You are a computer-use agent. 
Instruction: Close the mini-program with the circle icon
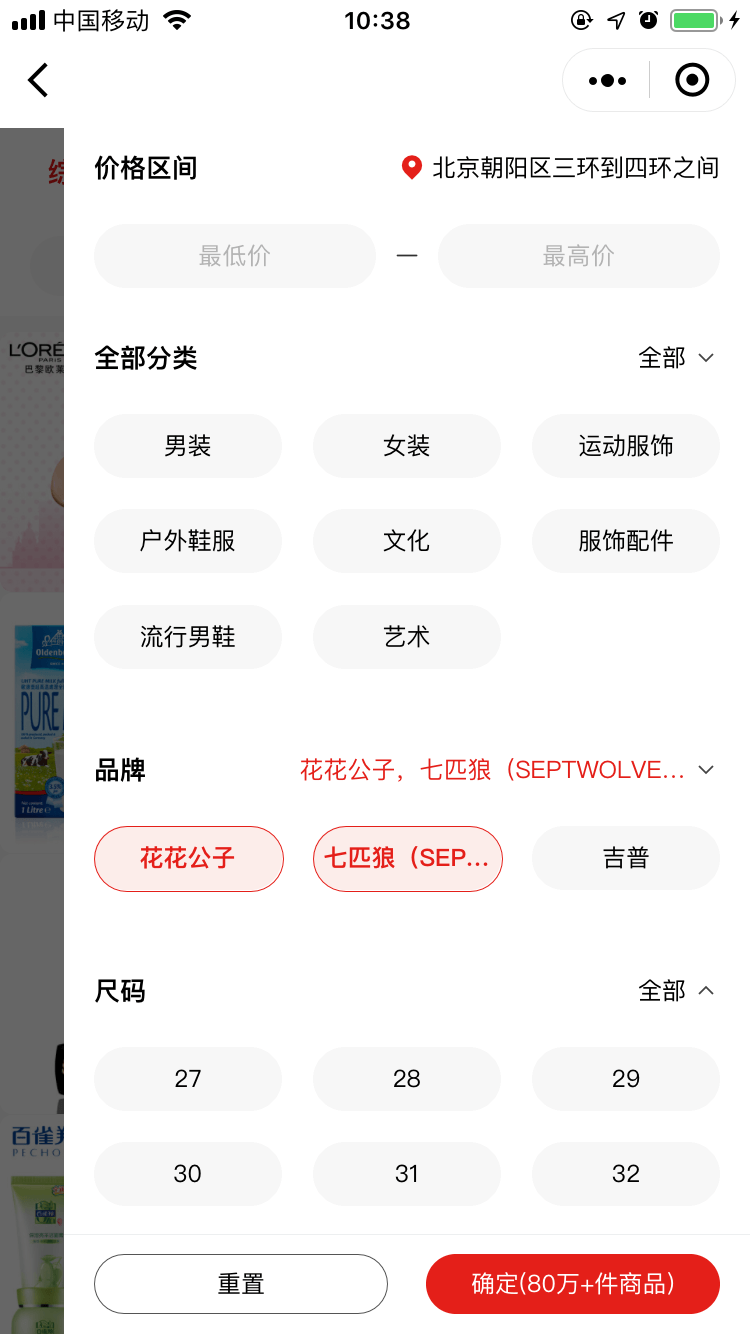692,80
